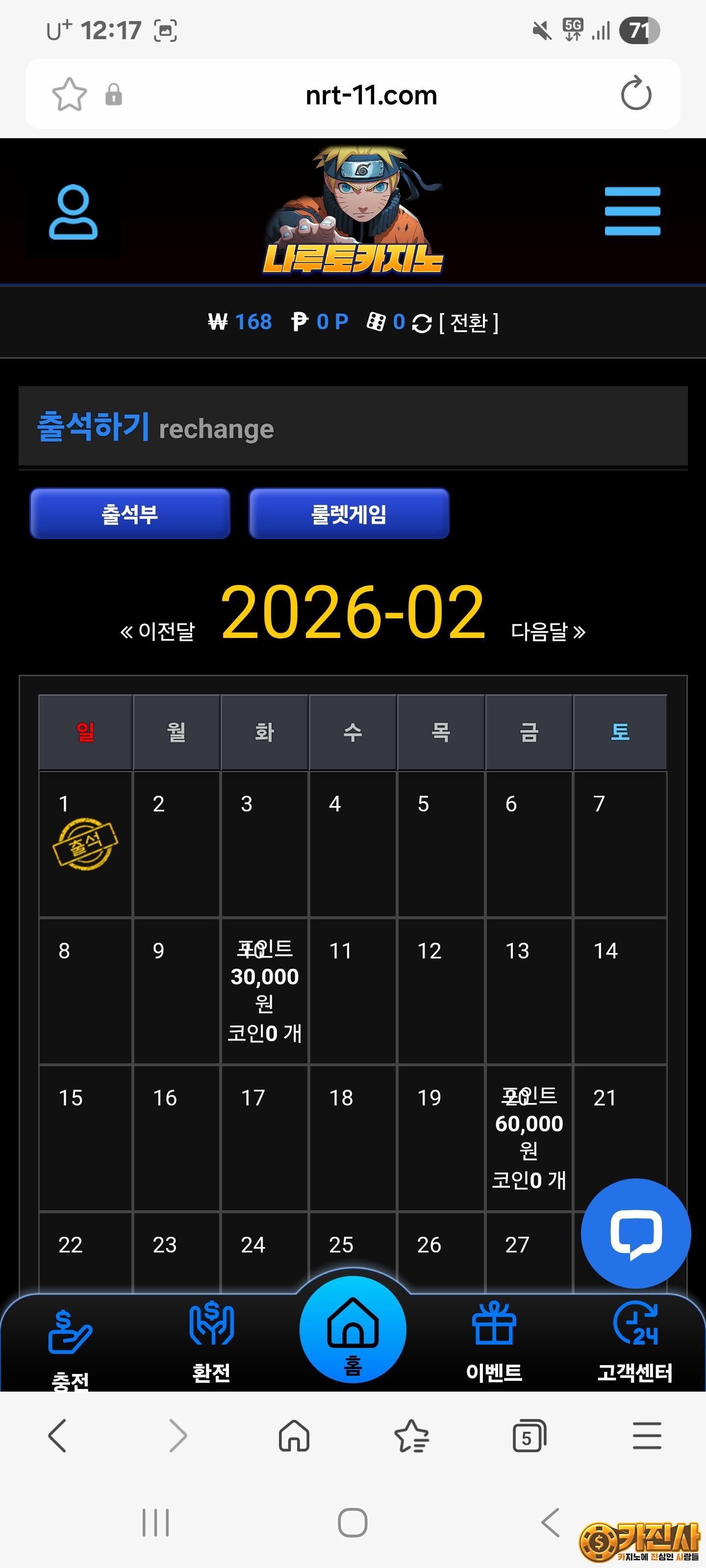Go to previous month 이전달
Screen dimensions: 706x1568
[x=158, y=631]
